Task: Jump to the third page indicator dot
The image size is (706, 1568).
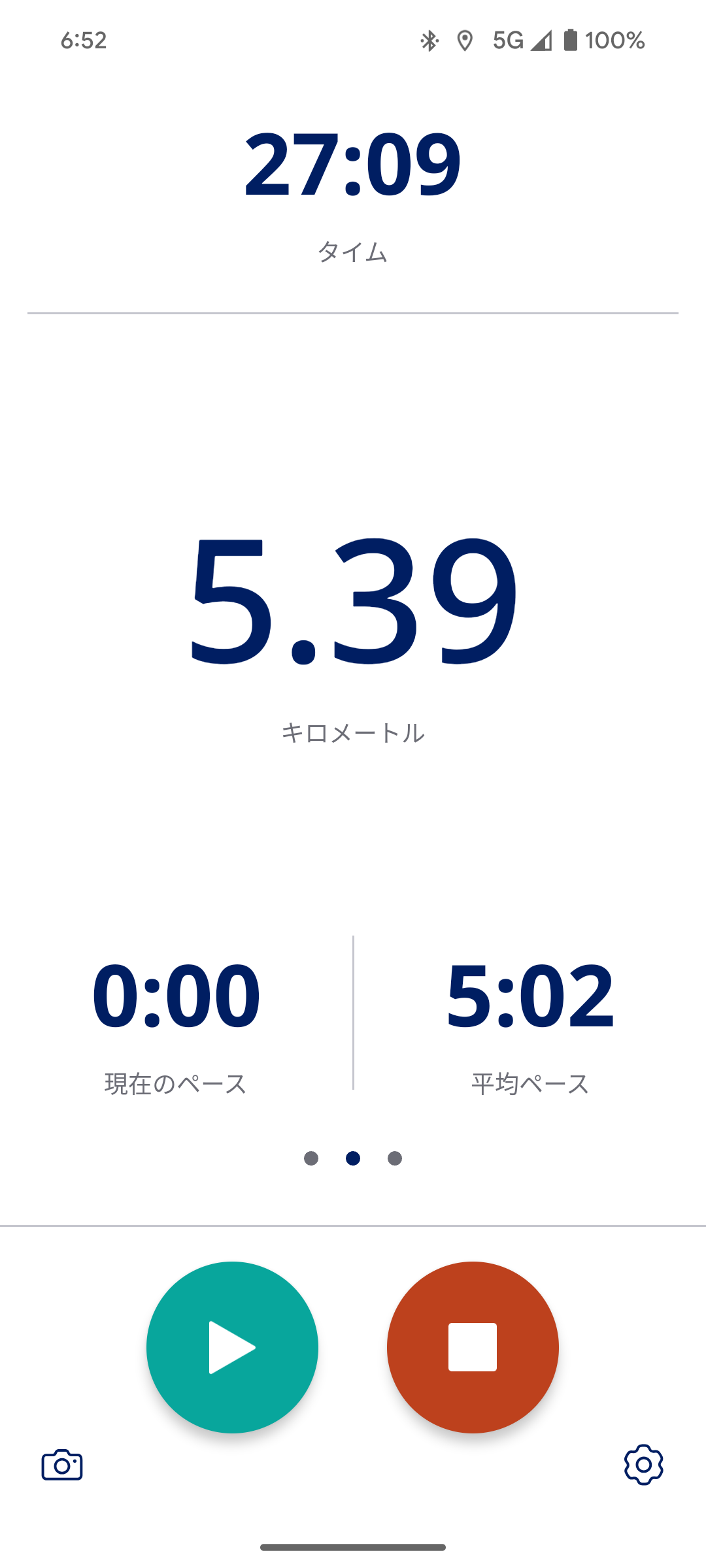Action: (395, 1158)
